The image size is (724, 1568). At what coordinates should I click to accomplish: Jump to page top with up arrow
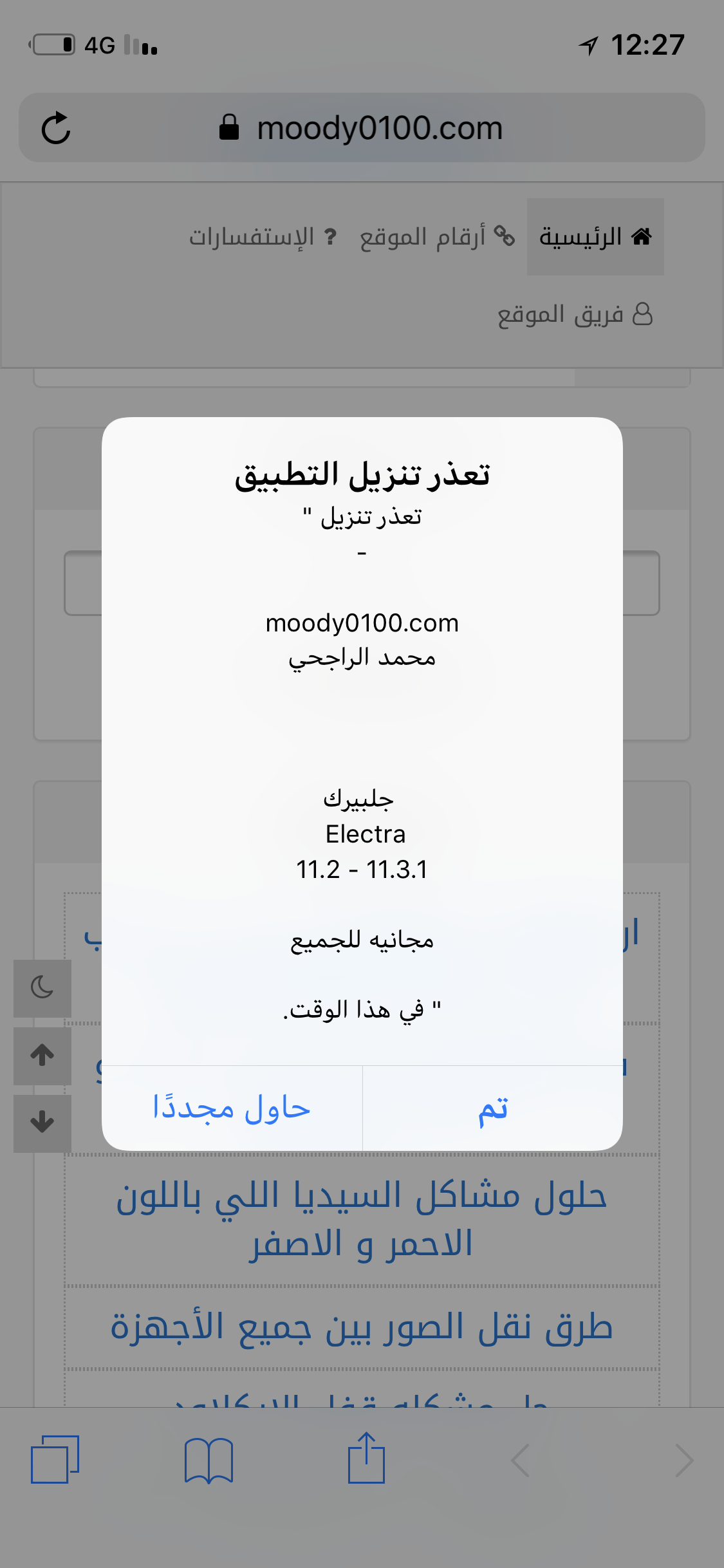coord(42,1055)
